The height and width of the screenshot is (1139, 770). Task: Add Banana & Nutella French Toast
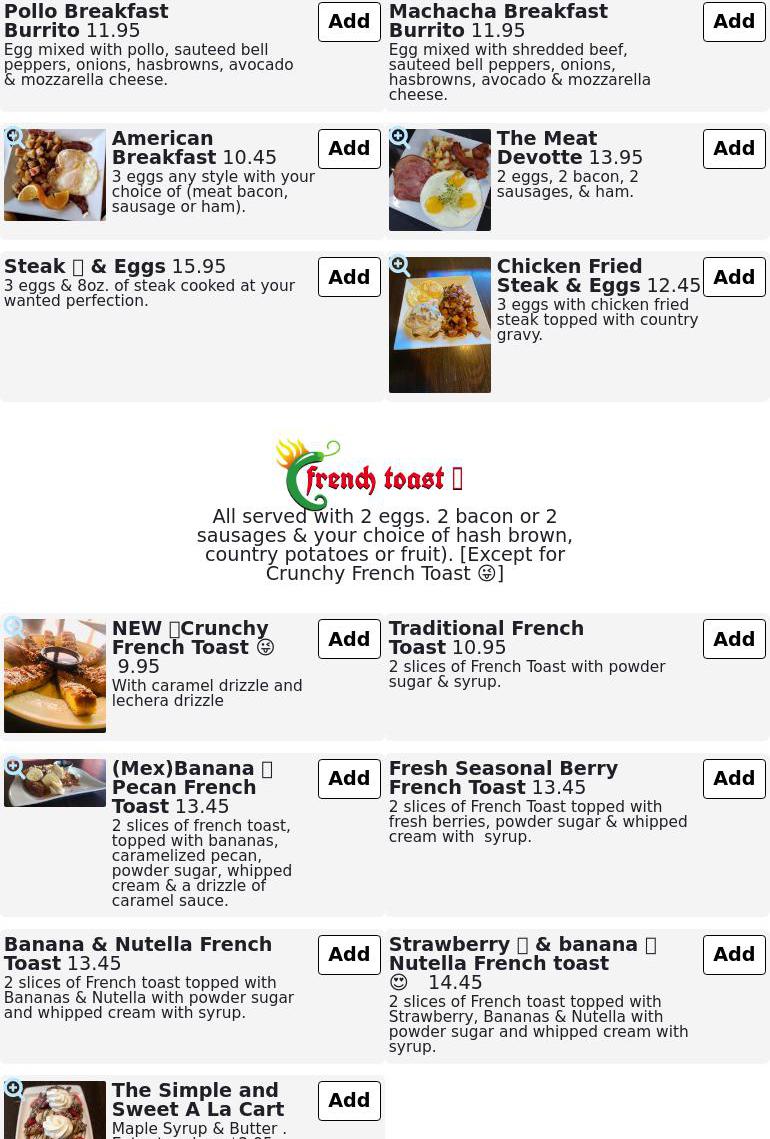[349, 955]
